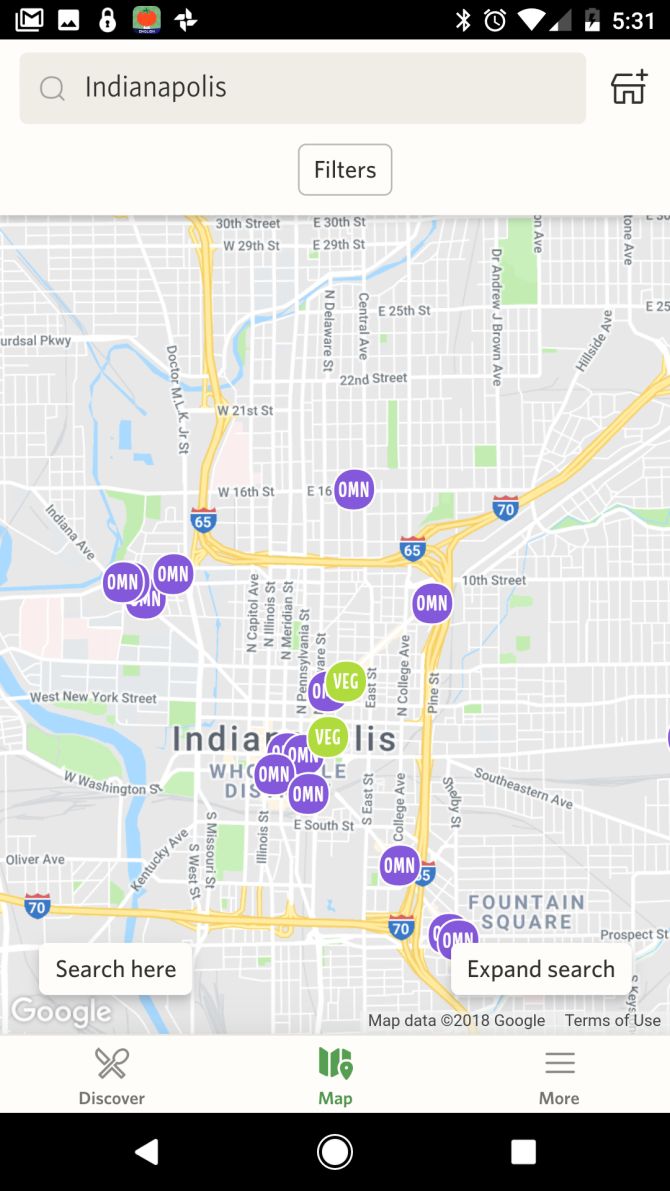Select the OMN marker above E South St

coord(308,794)
